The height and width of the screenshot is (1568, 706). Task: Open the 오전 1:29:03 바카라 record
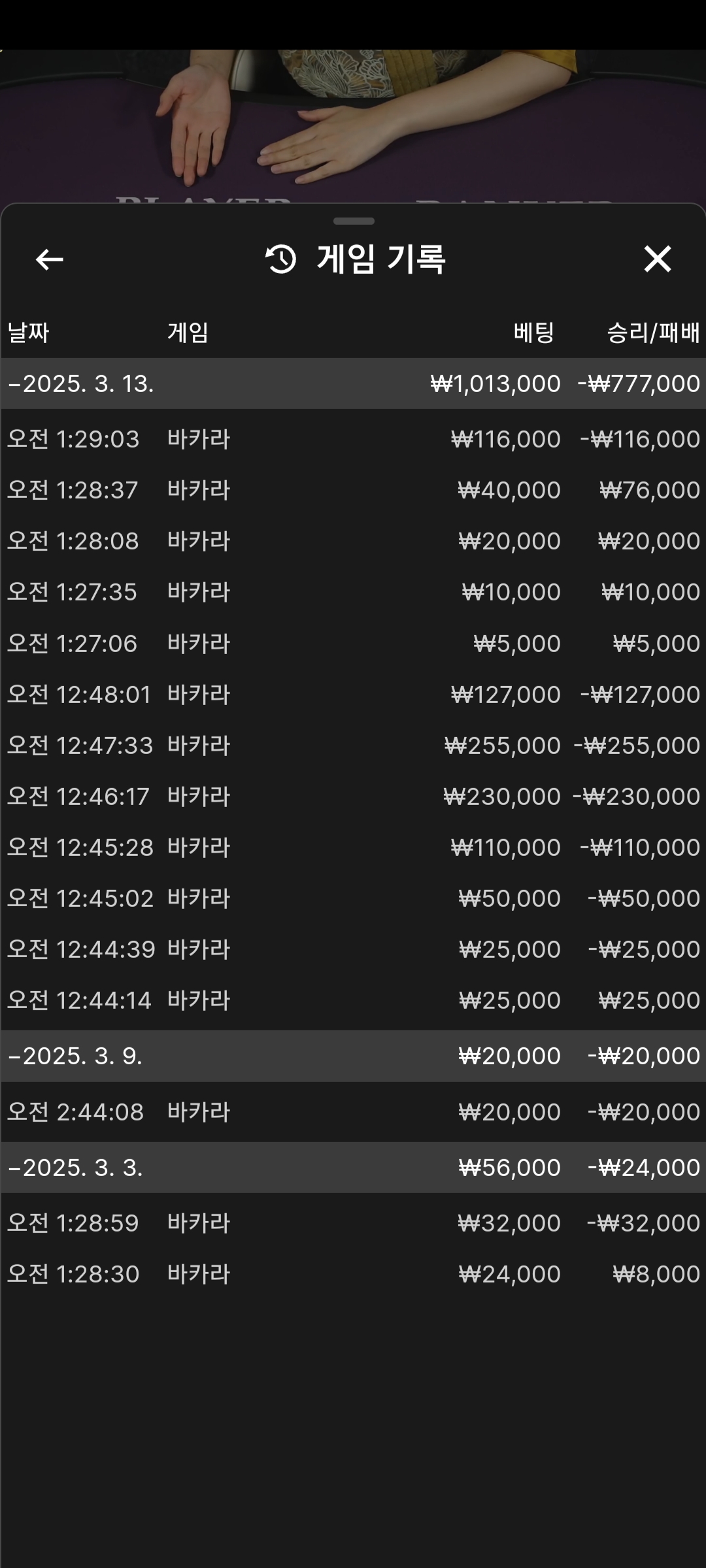353,439
